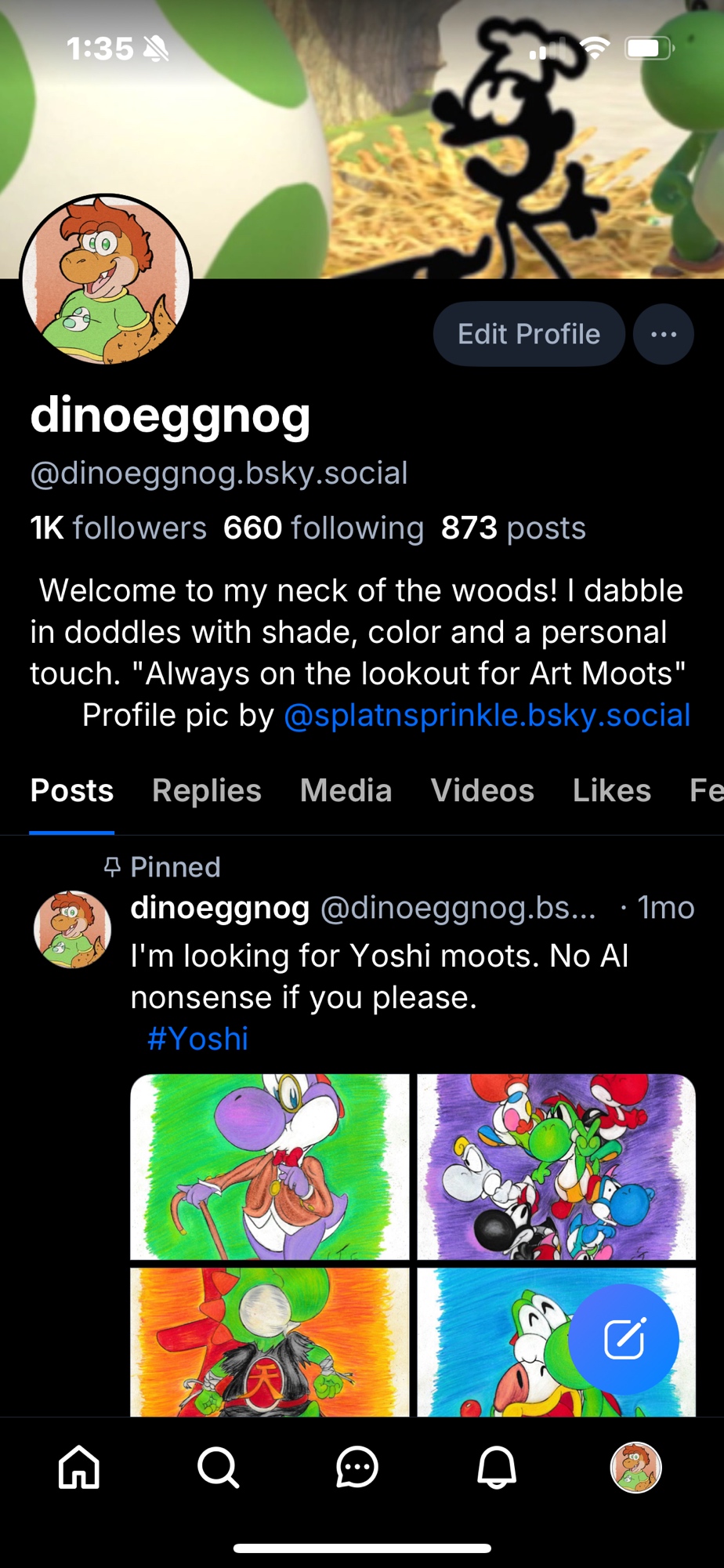Open the notifications bell
The image size is (724, 1568).
click(497, 1467)
